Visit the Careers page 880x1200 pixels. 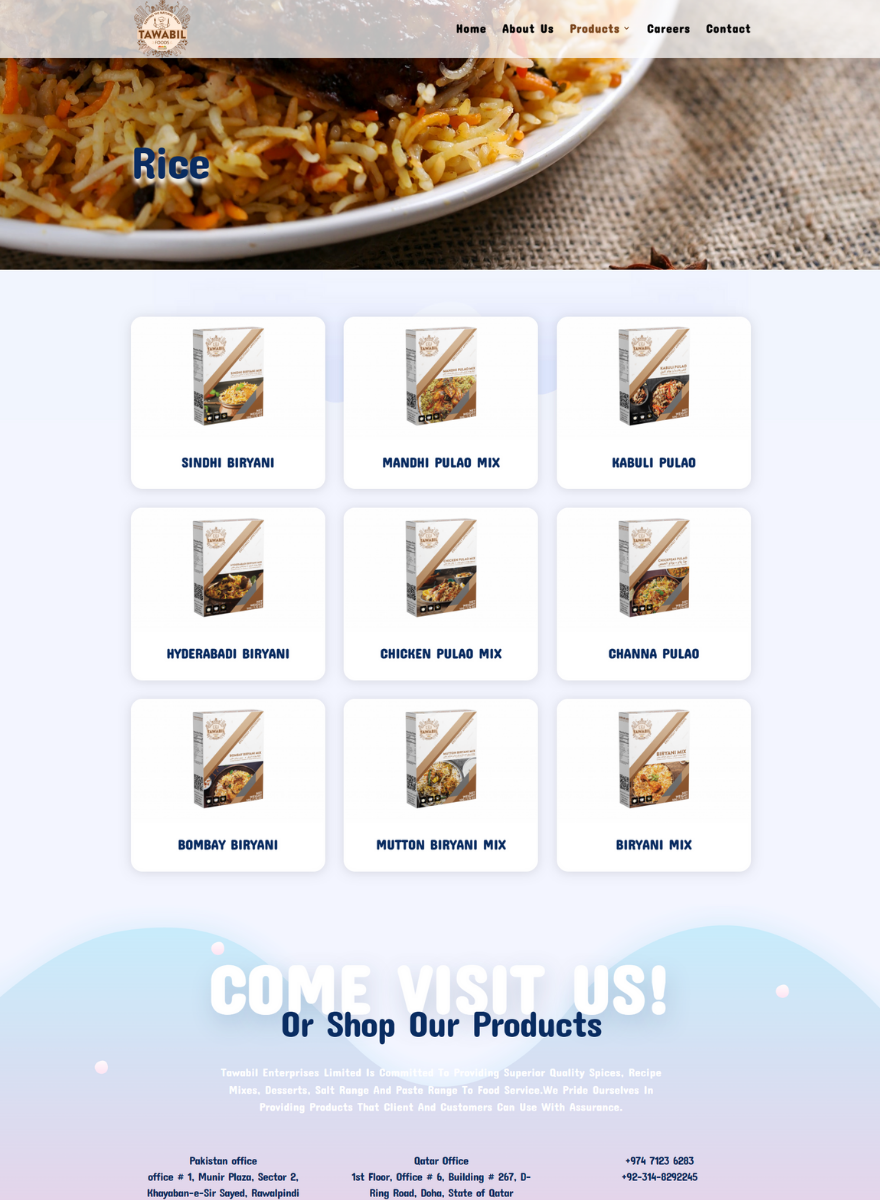(668, 29)
